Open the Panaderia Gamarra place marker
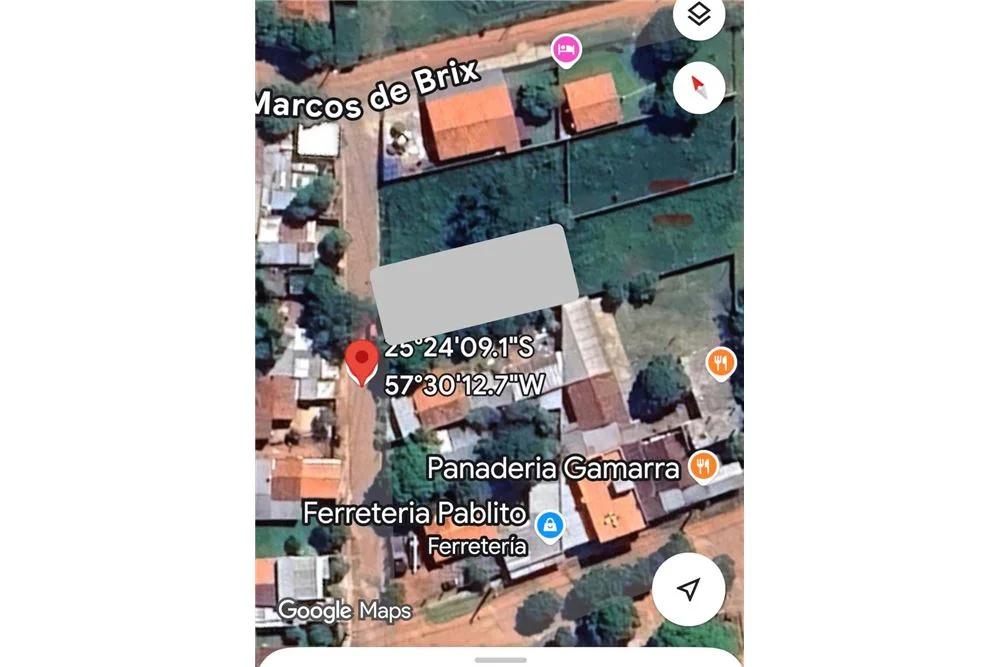Image resolution: width=1000 pixels, height=667 pixels. [x=705, y=465]
